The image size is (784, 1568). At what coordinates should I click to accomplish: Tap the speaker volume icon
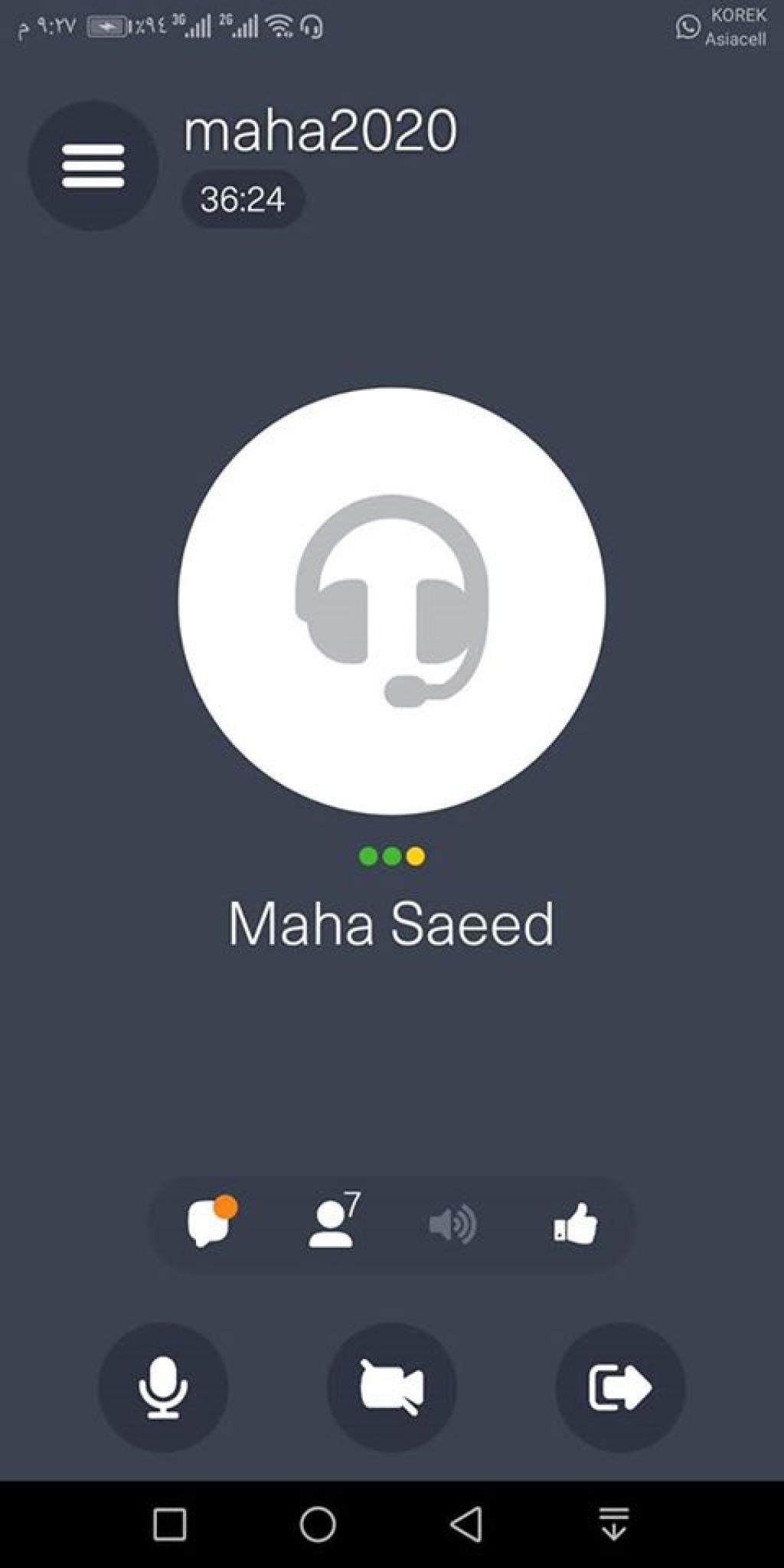452,1224
